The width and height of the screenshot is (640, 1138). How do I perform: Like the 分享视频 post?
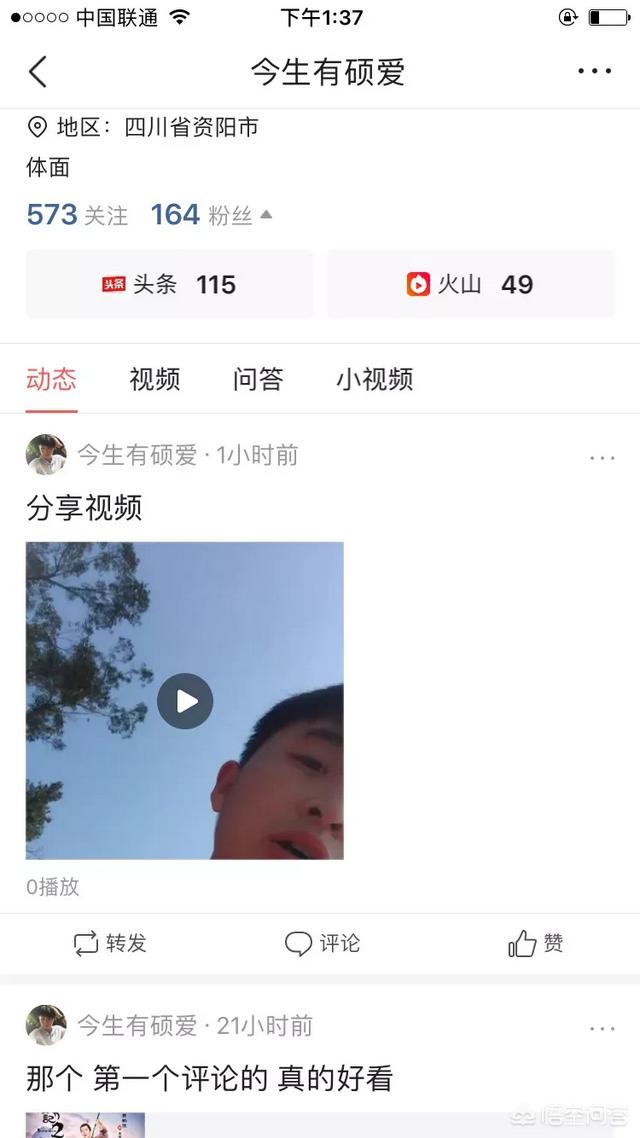[x=536, y=943]
